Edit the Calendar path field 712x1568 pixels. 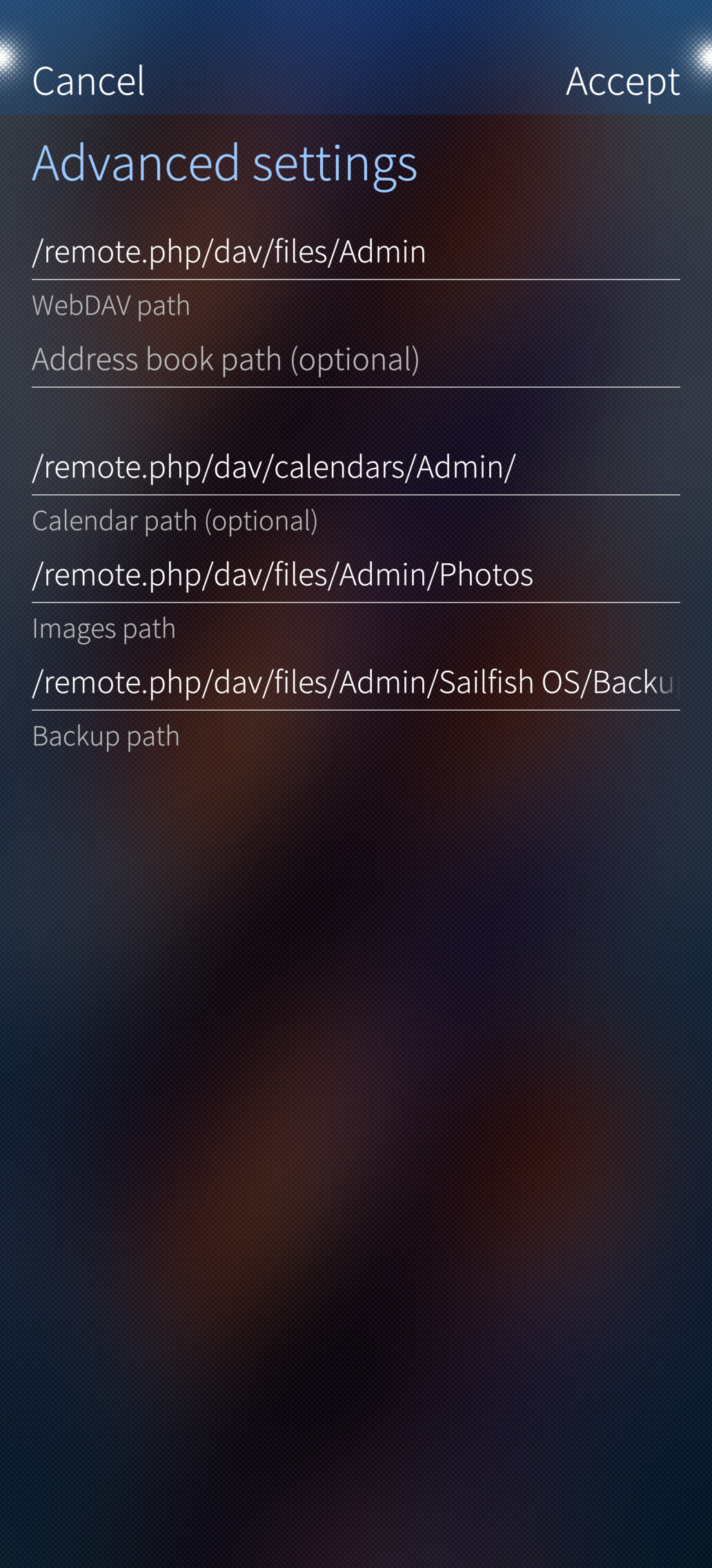356,467
